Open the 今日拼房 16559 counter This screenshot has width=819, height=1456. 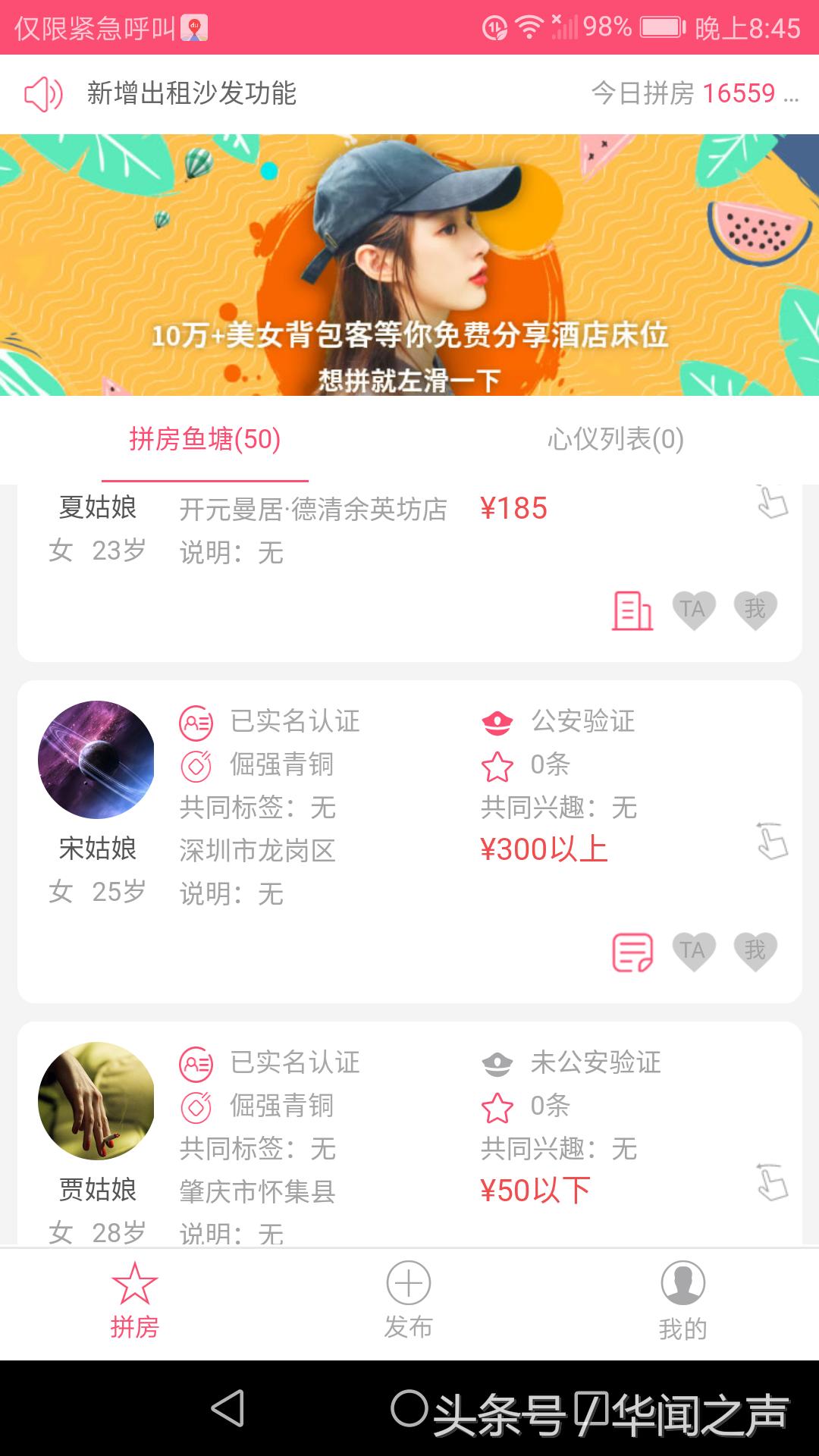[692, 94]
